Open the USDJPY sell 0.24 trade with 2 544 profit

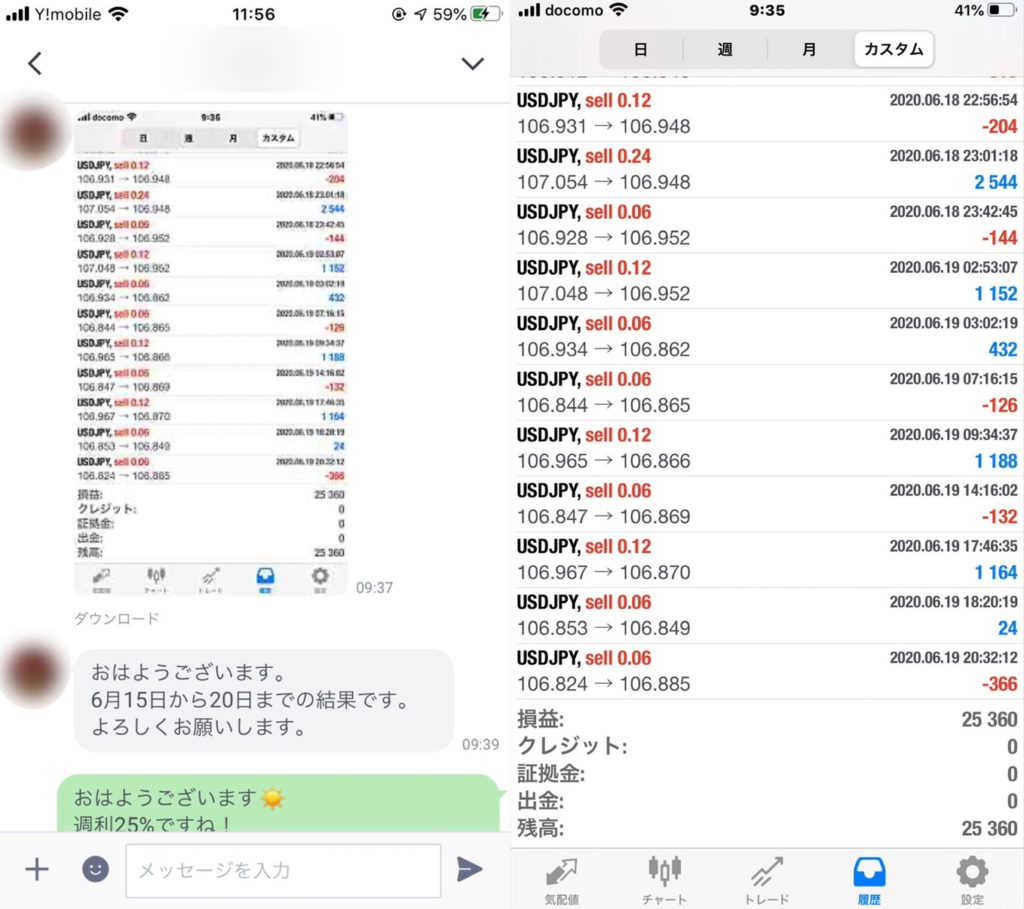tap(767, 169)
